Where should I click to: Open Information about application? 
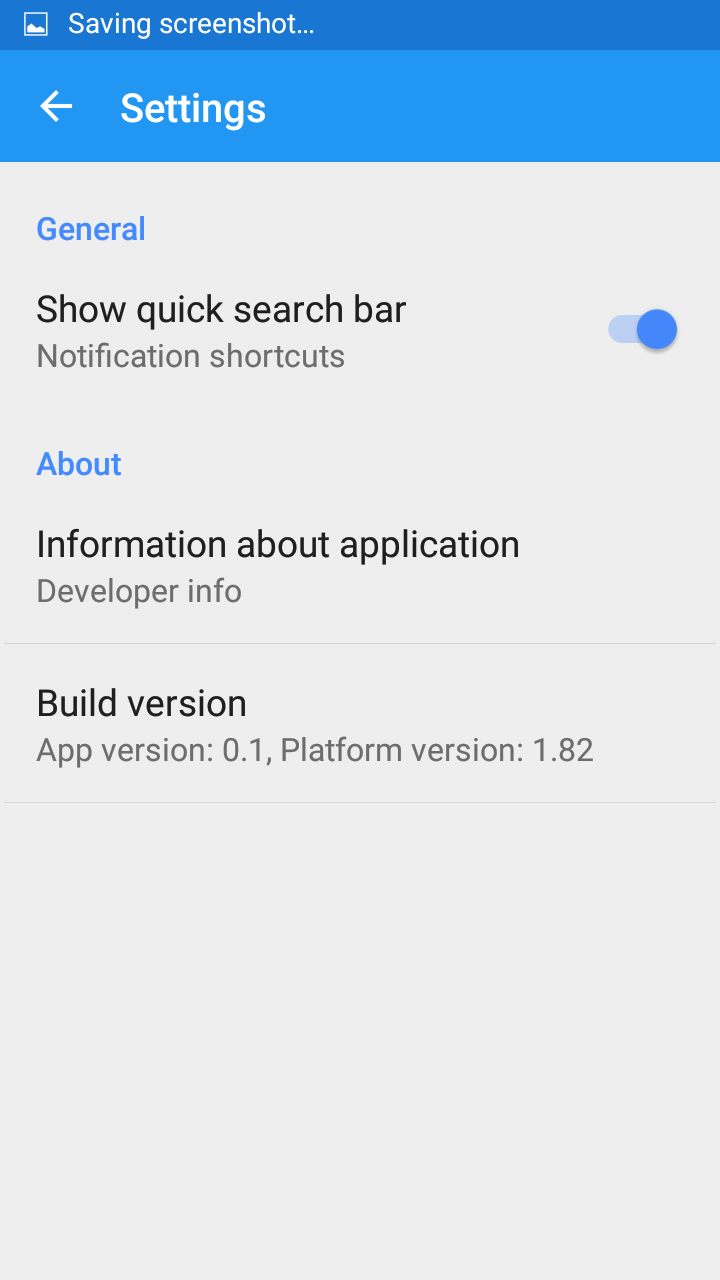[x=277, y=544]
